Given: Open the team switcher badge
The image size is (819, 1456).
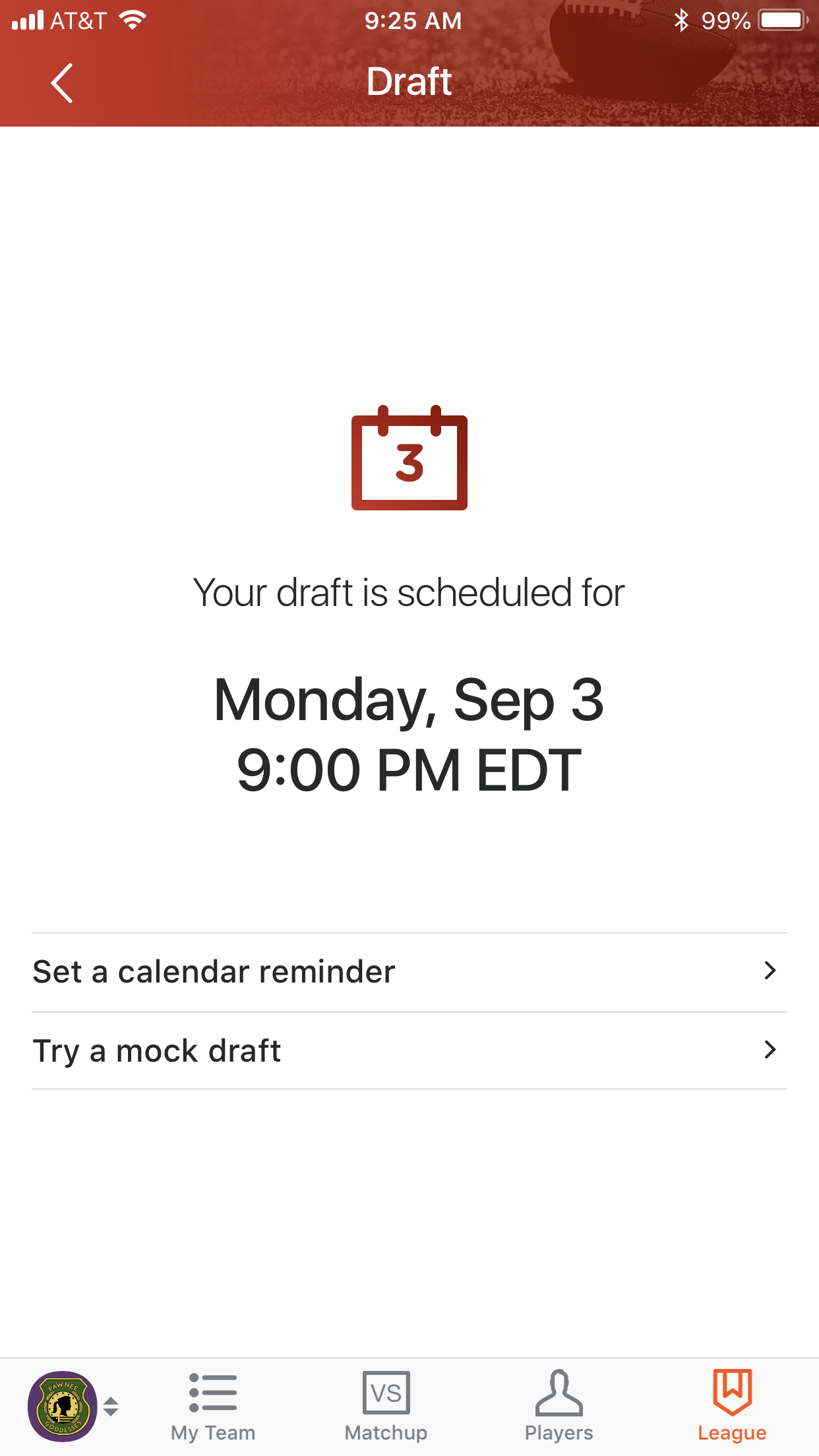Looking at the screenshot, I should pos(73,1406).
